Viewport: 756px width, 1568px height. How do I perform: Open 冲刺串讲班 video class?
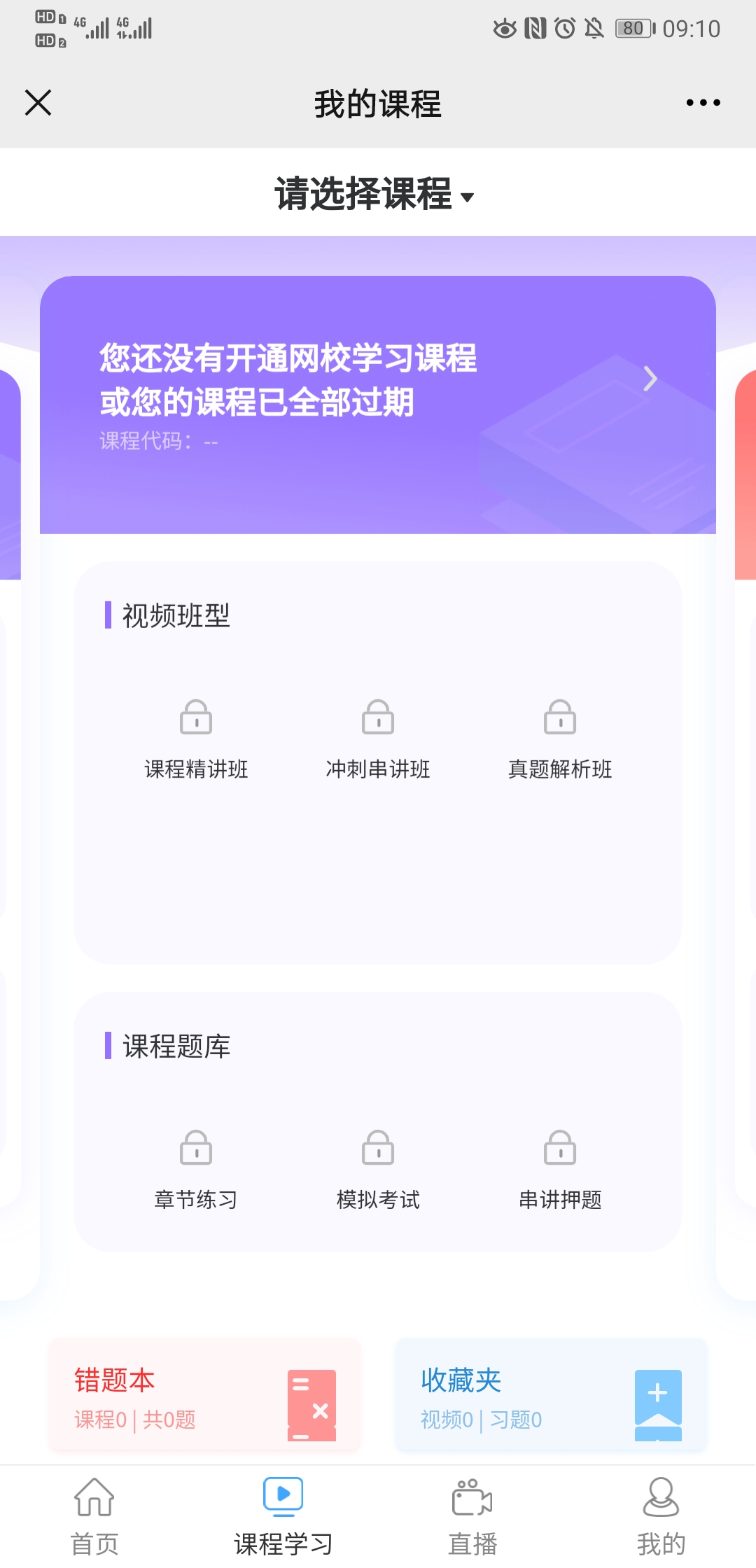pyautogui.click(x=378, y=738)
